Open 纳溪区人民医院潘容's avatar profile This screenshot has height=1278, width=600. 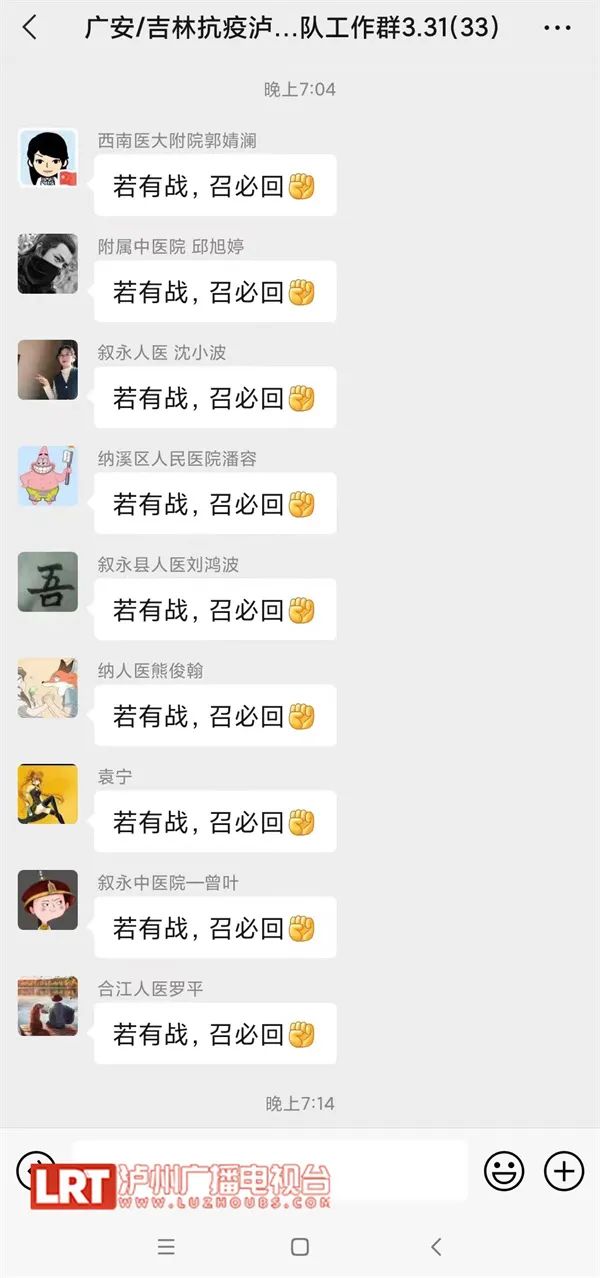[x=48, y=476]
